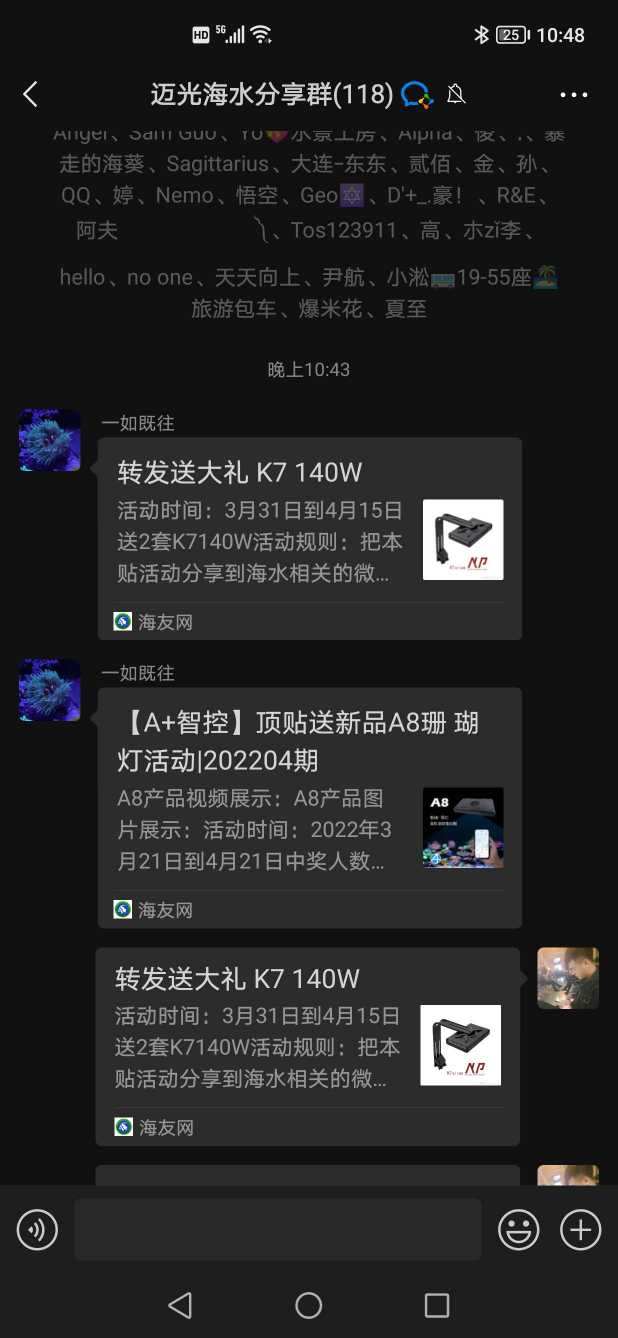This screenshot has width=618, height=1338.
Task: Open the emoji picker
Action: point(519,1229)
